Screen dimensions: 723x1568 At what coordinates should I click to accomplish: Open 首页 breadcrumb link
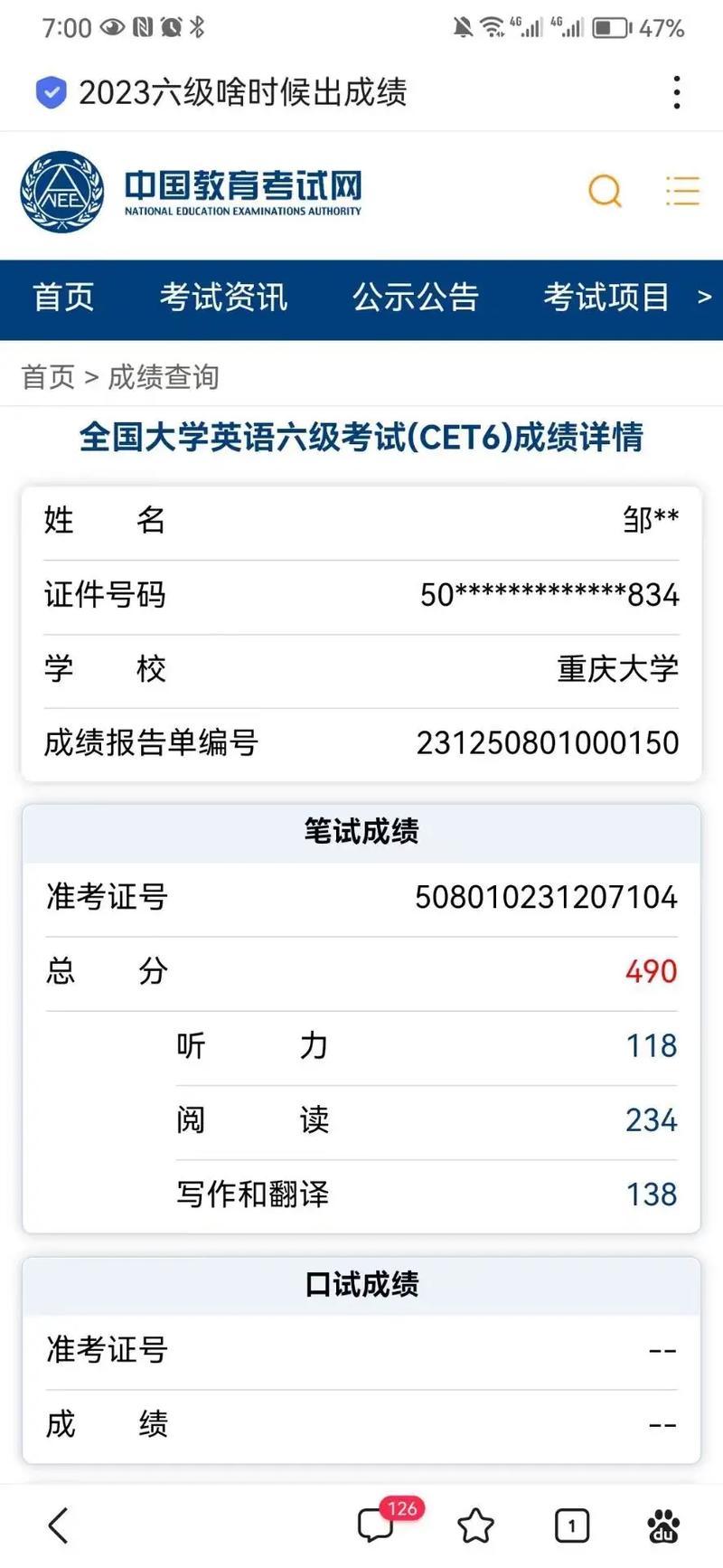click(47, 378)
